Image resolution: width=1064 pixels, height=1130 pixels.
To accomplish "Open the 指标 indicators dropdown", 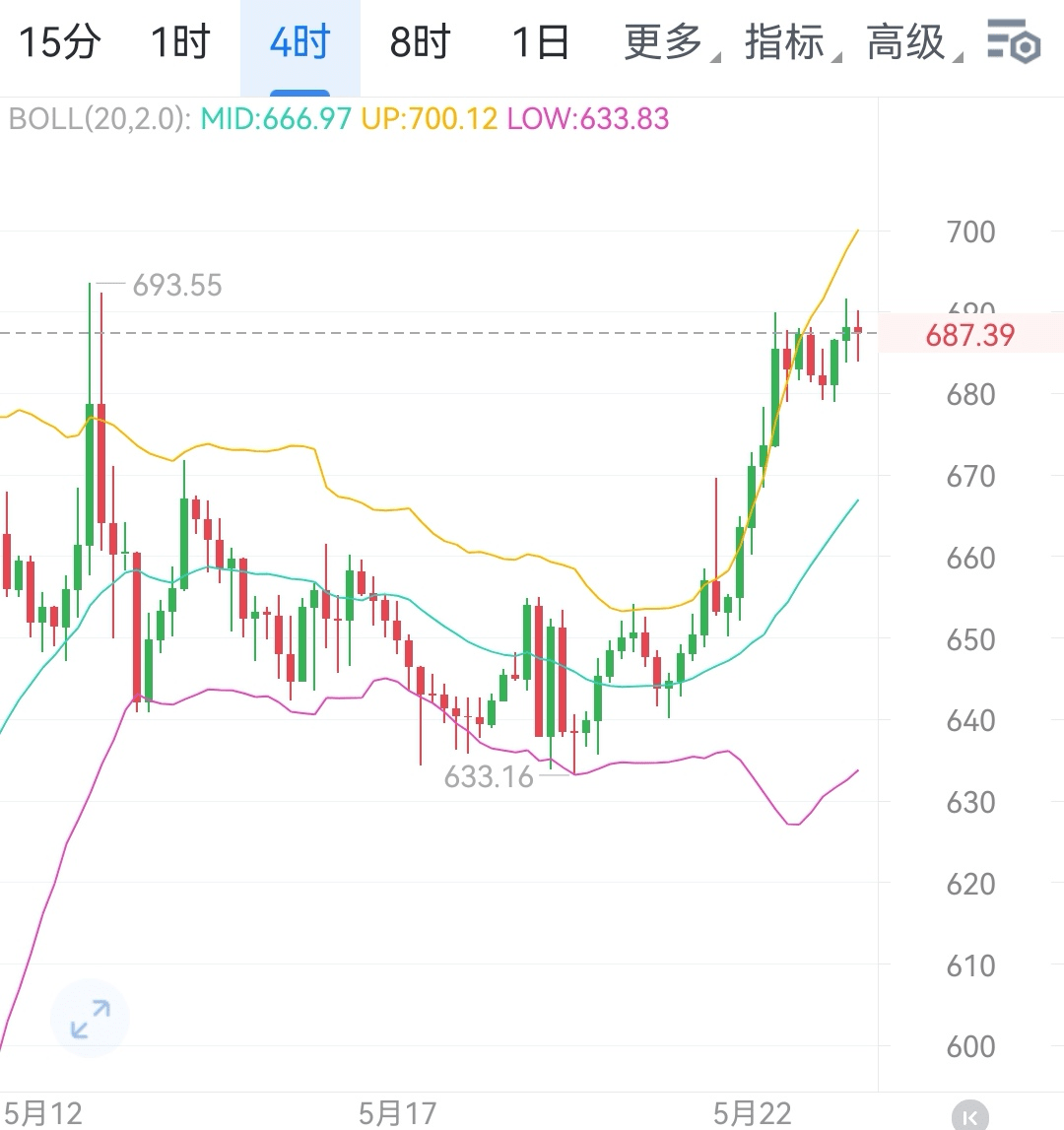I will pos(787,42).
